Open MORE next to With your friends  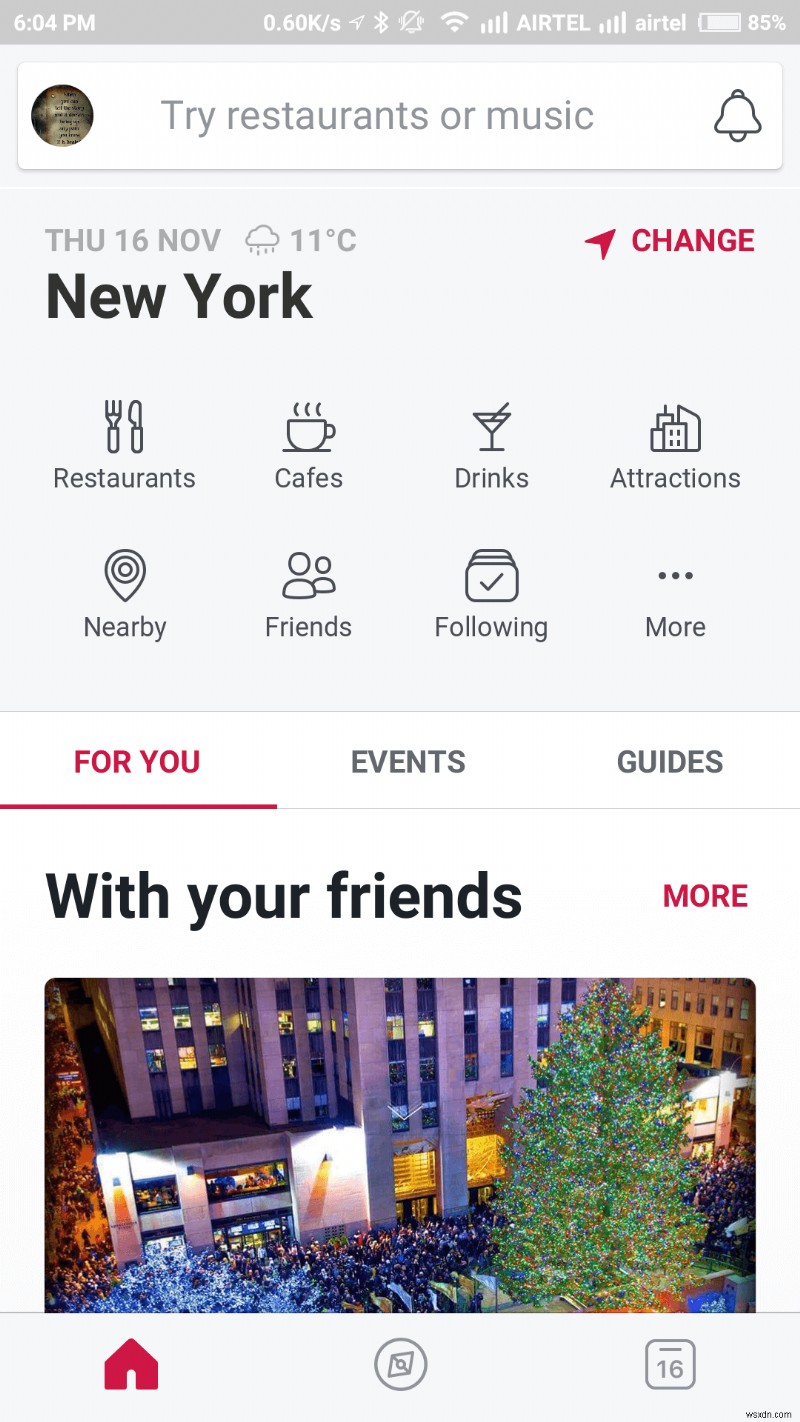click(705, 895)
